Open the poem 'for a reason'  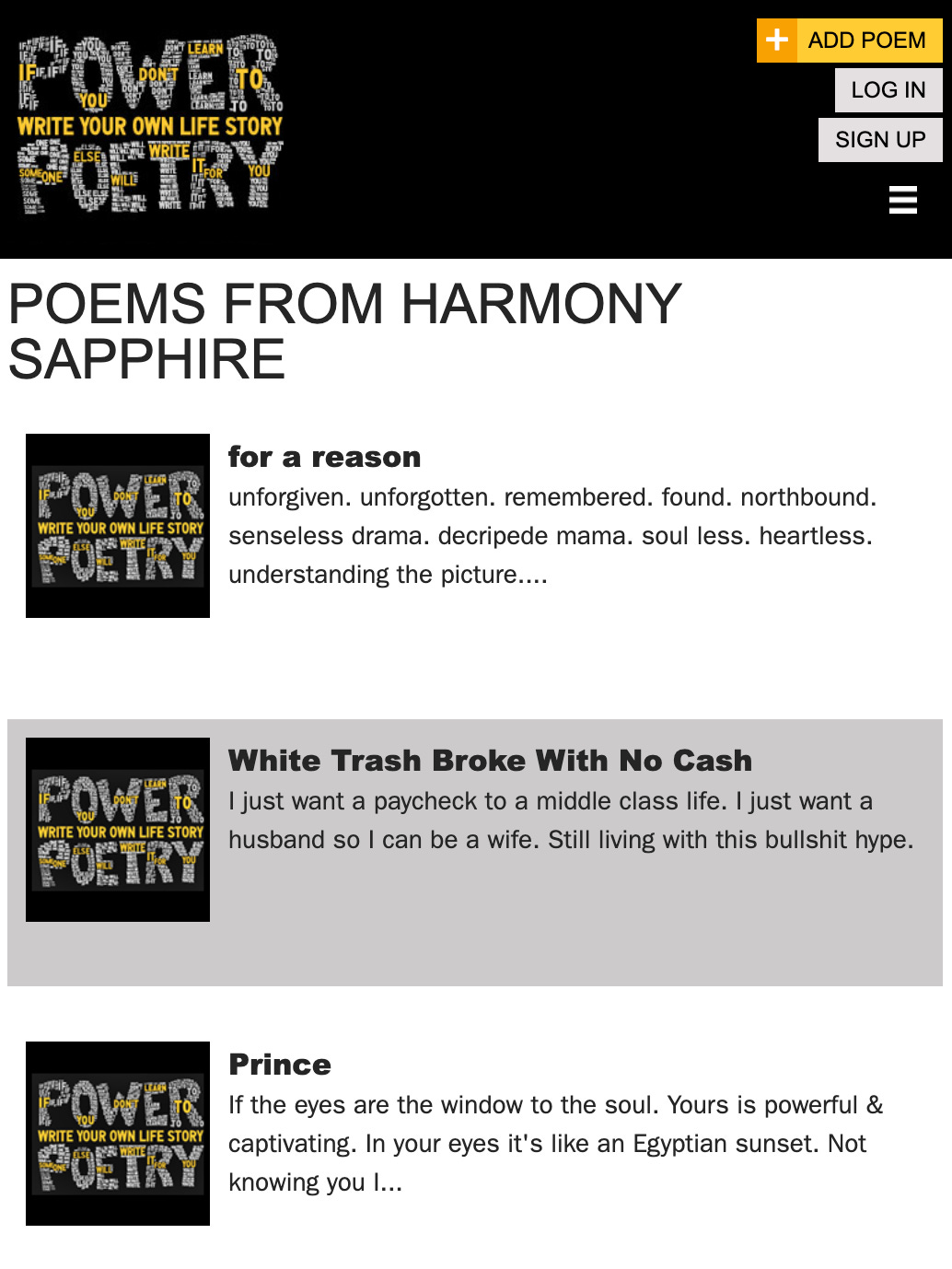pos(324,457)
